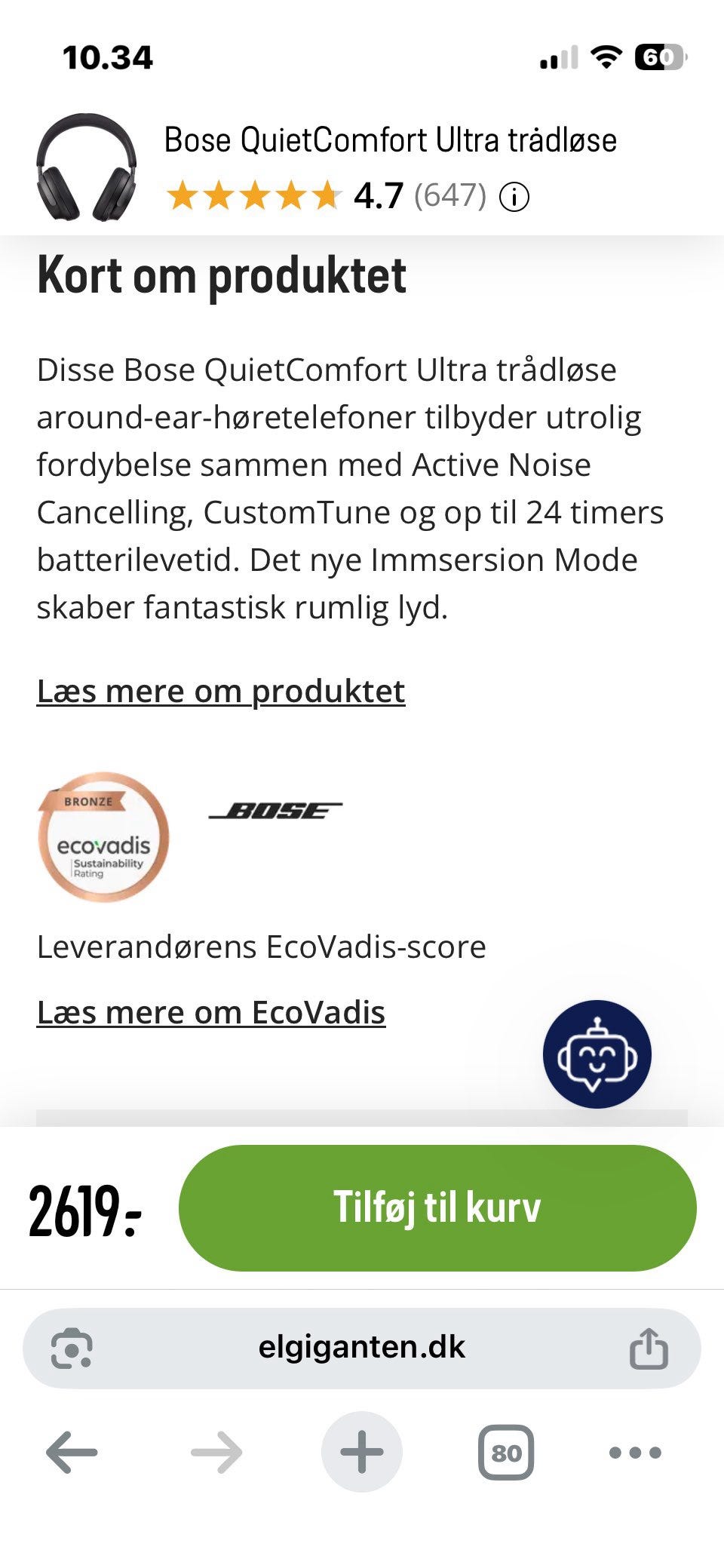The height and width of the screenshot is (1568, 724).
Task: Open Læs mere om produktet
Action: coord(222,691)
